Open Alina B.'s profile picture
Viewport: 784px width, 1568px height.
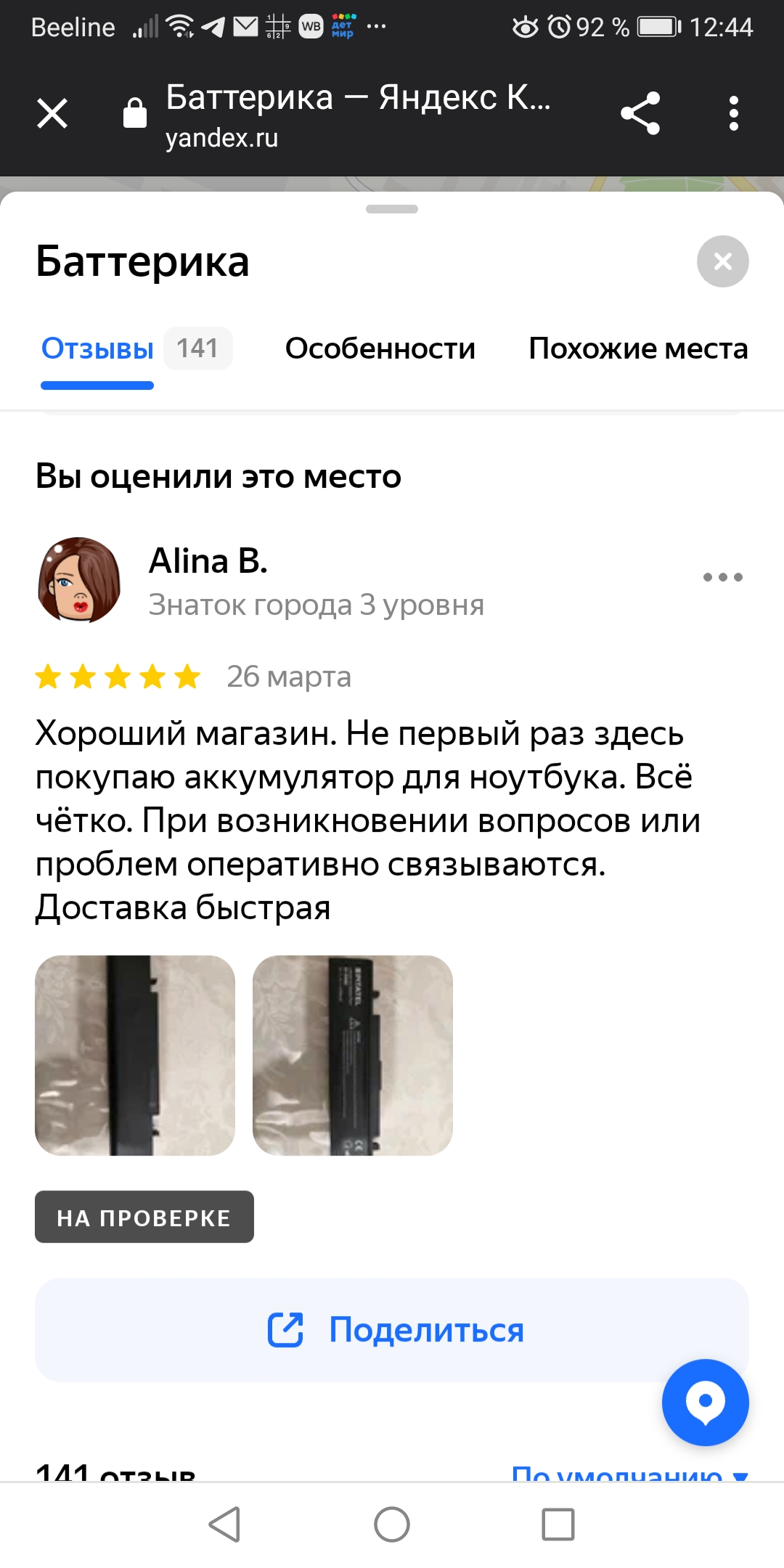pyautogui.click(x=79, y=580)
